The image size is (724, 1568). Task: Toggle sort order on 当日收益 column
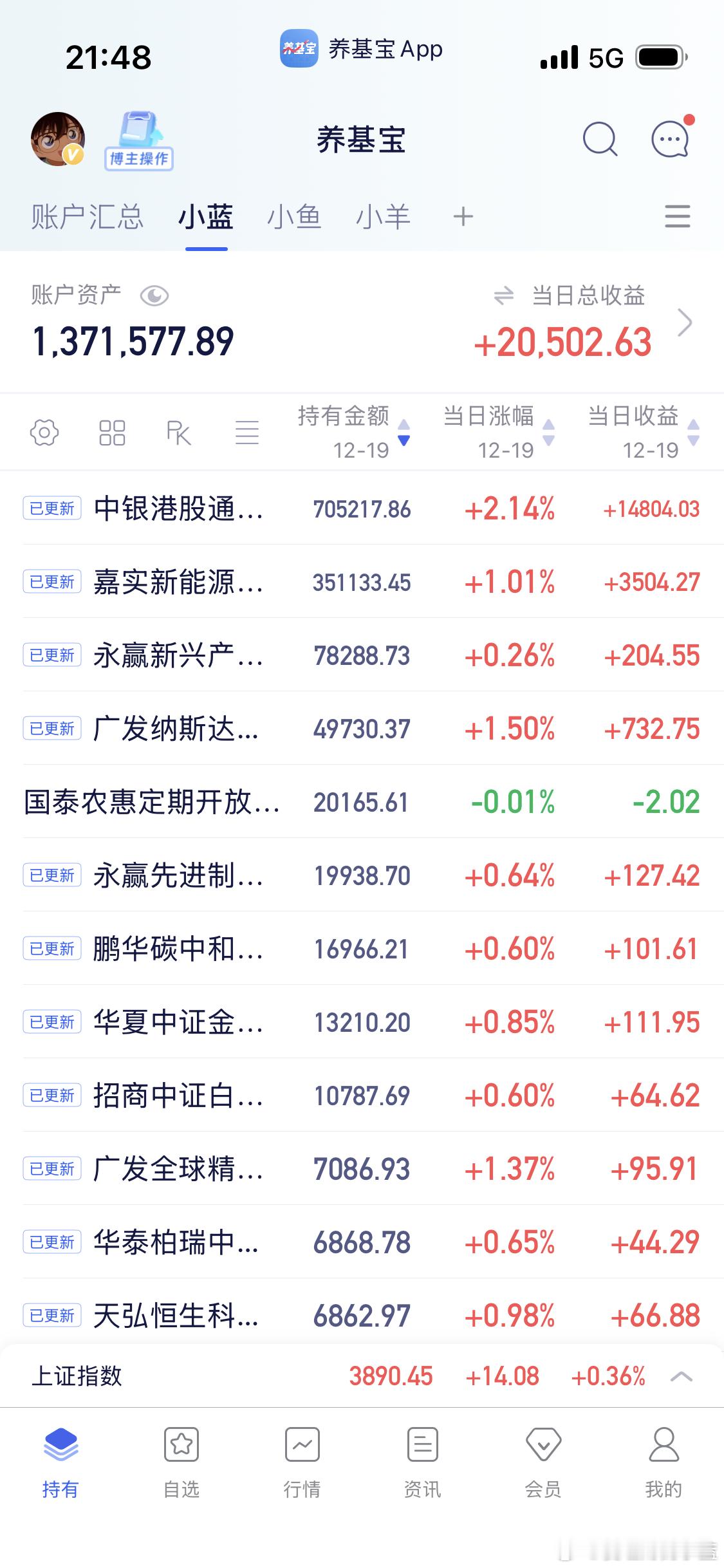click(693, 433)
